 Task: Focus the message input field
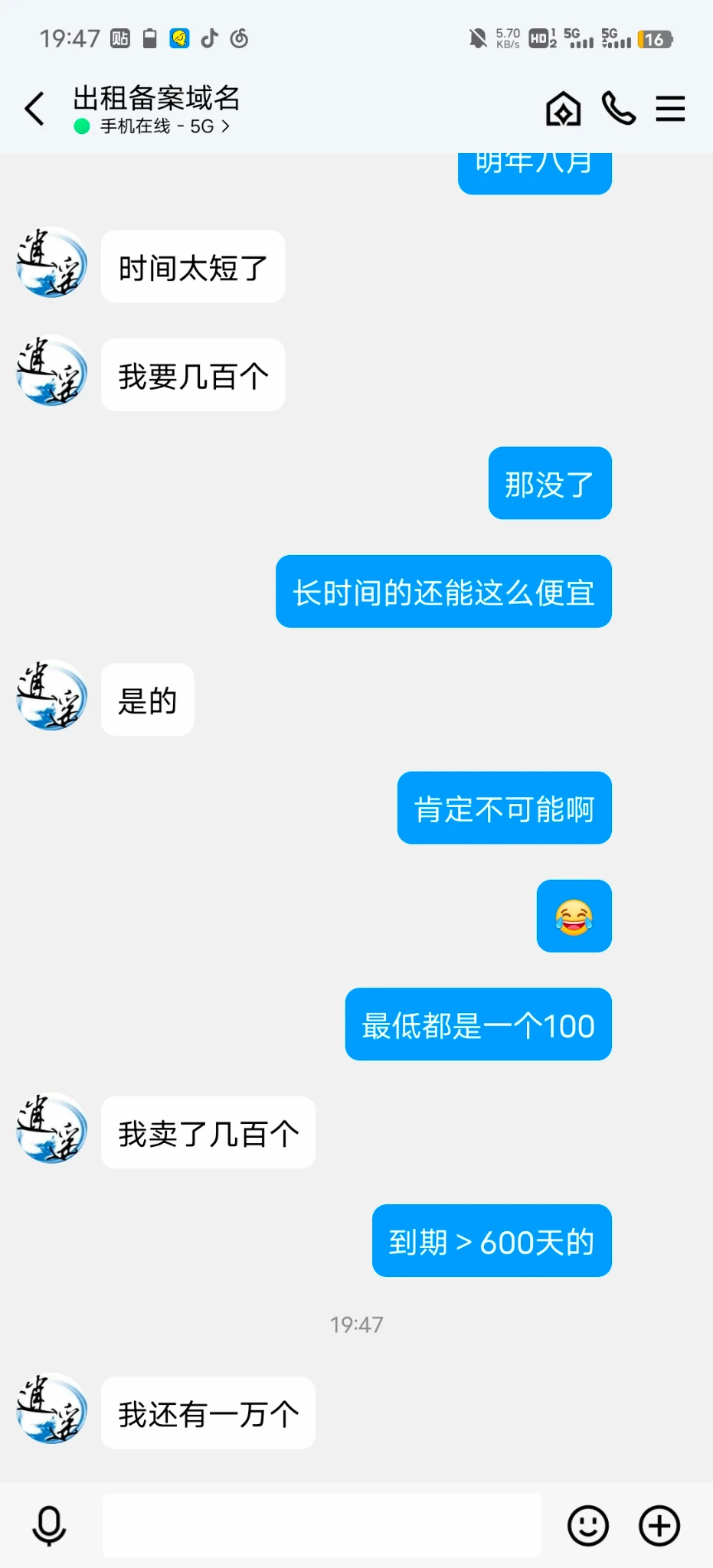coord(322,1525)
